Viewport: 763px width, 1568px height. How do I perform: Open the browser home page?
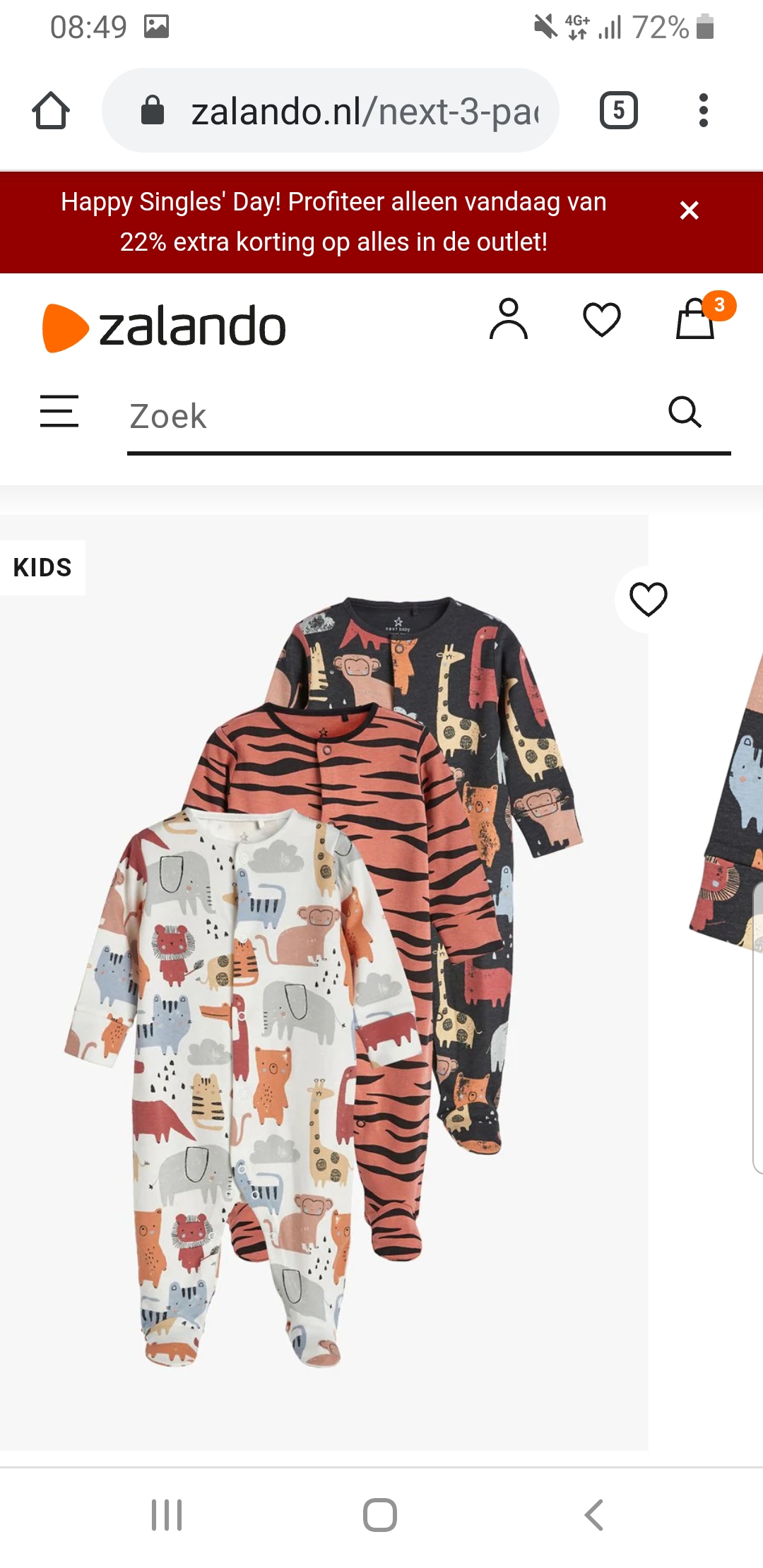(x=51, y=111)
